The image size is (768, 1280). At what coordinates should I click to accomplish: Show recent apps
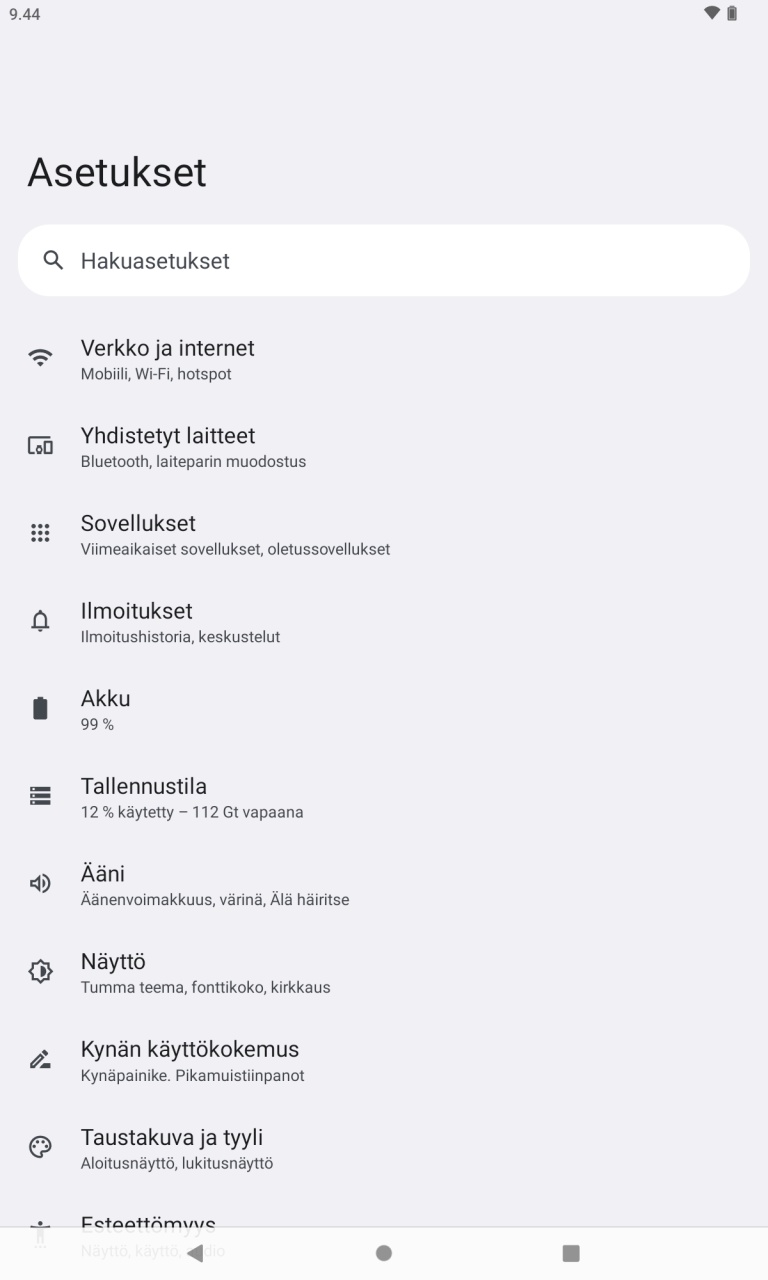[x=571, y=1253]
